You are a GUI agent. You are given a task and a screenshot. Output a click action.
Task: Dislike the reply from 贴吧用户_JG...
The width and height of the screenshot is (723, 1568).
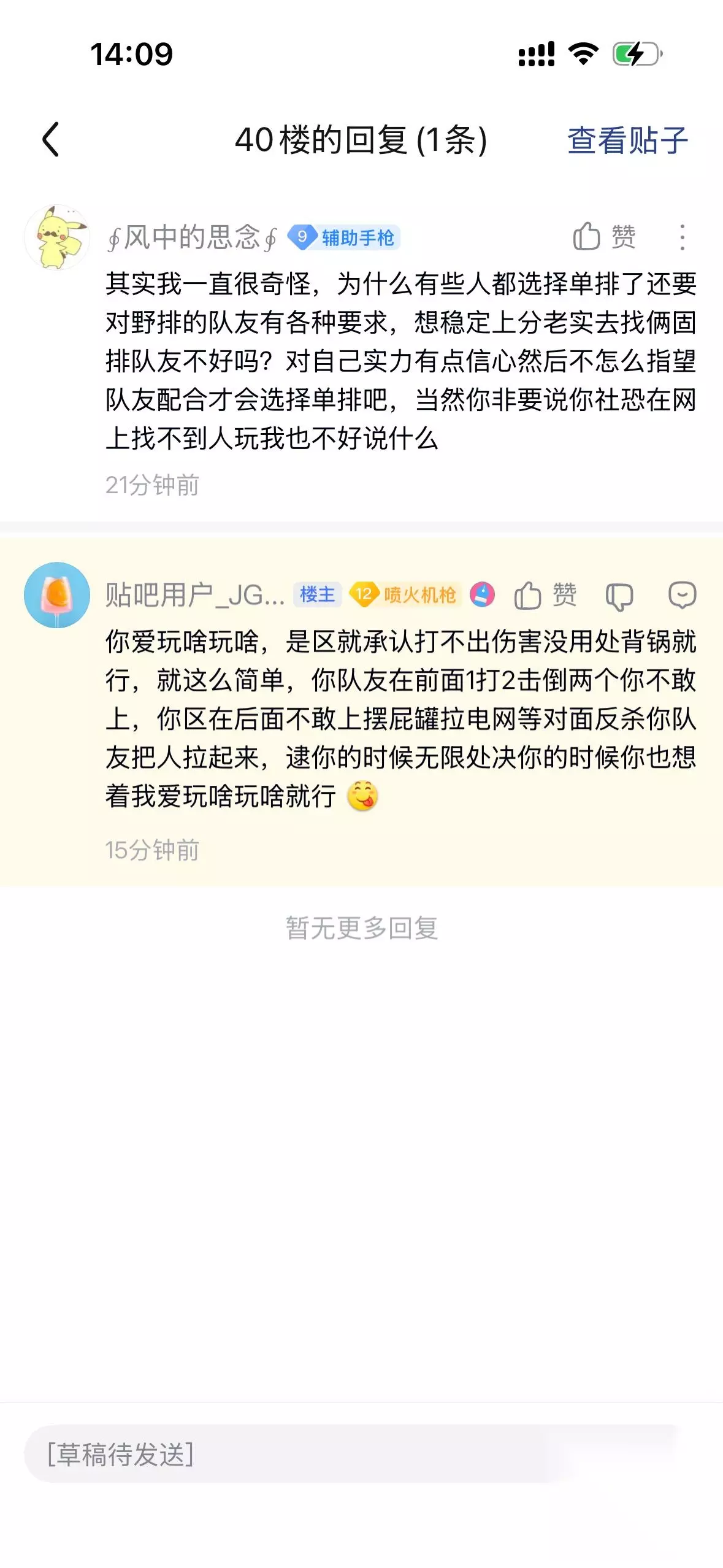[x=619, y=596]
